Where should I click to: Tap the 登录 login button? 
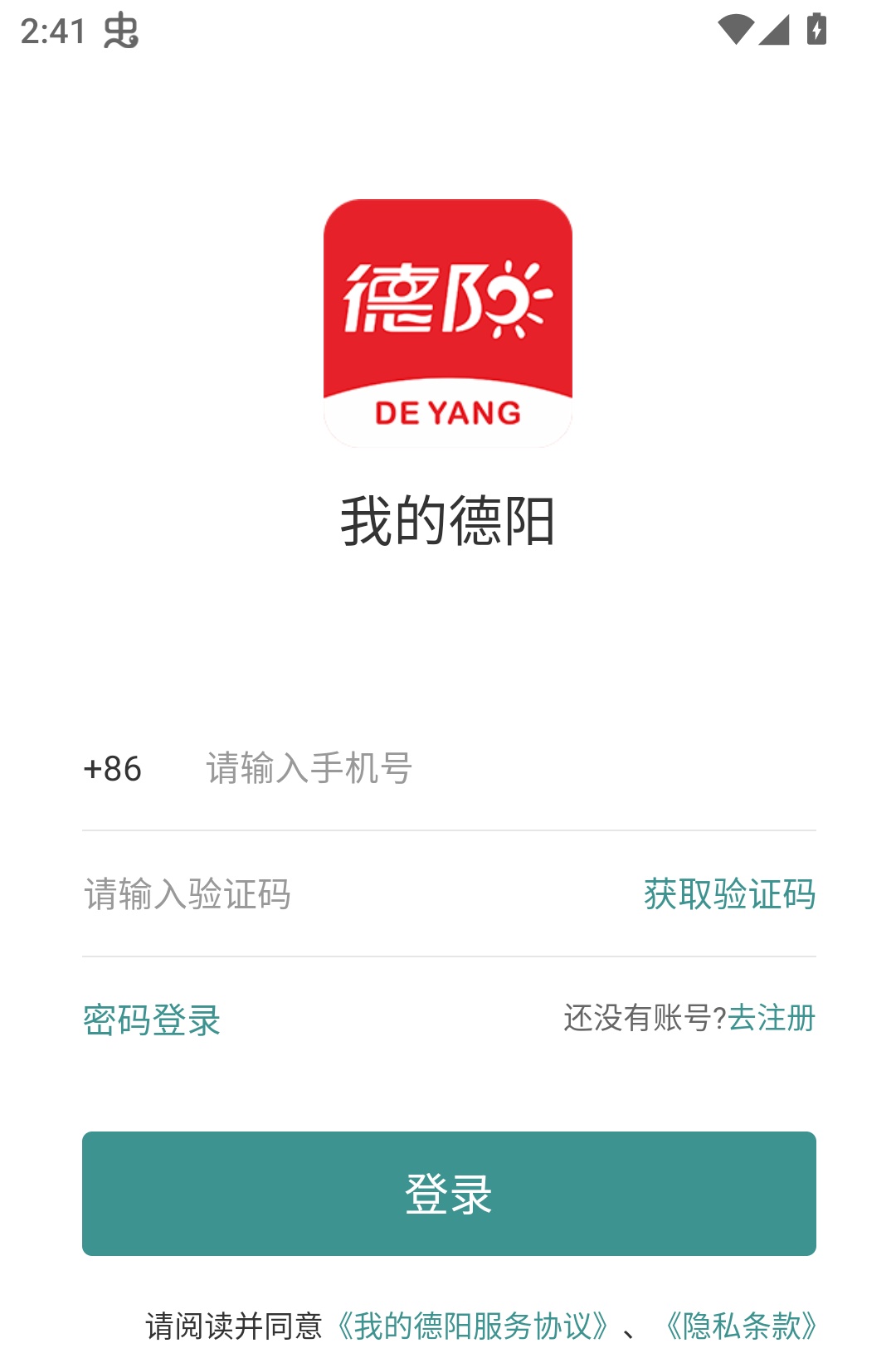(449, 1193)
